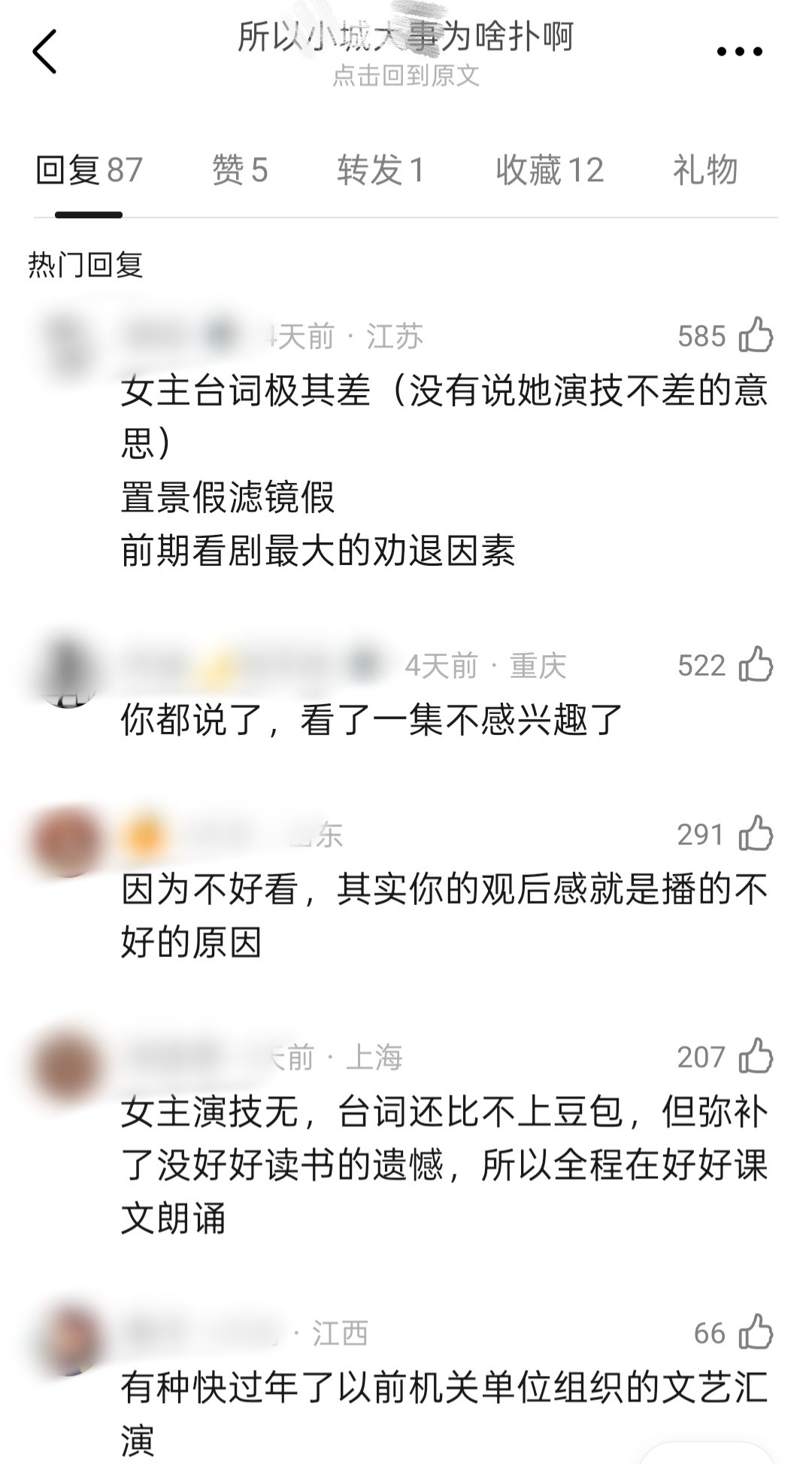The height and width of the screenshot is (1464, 812).
Task: Select the 回复87 tab
Action: 88,170
